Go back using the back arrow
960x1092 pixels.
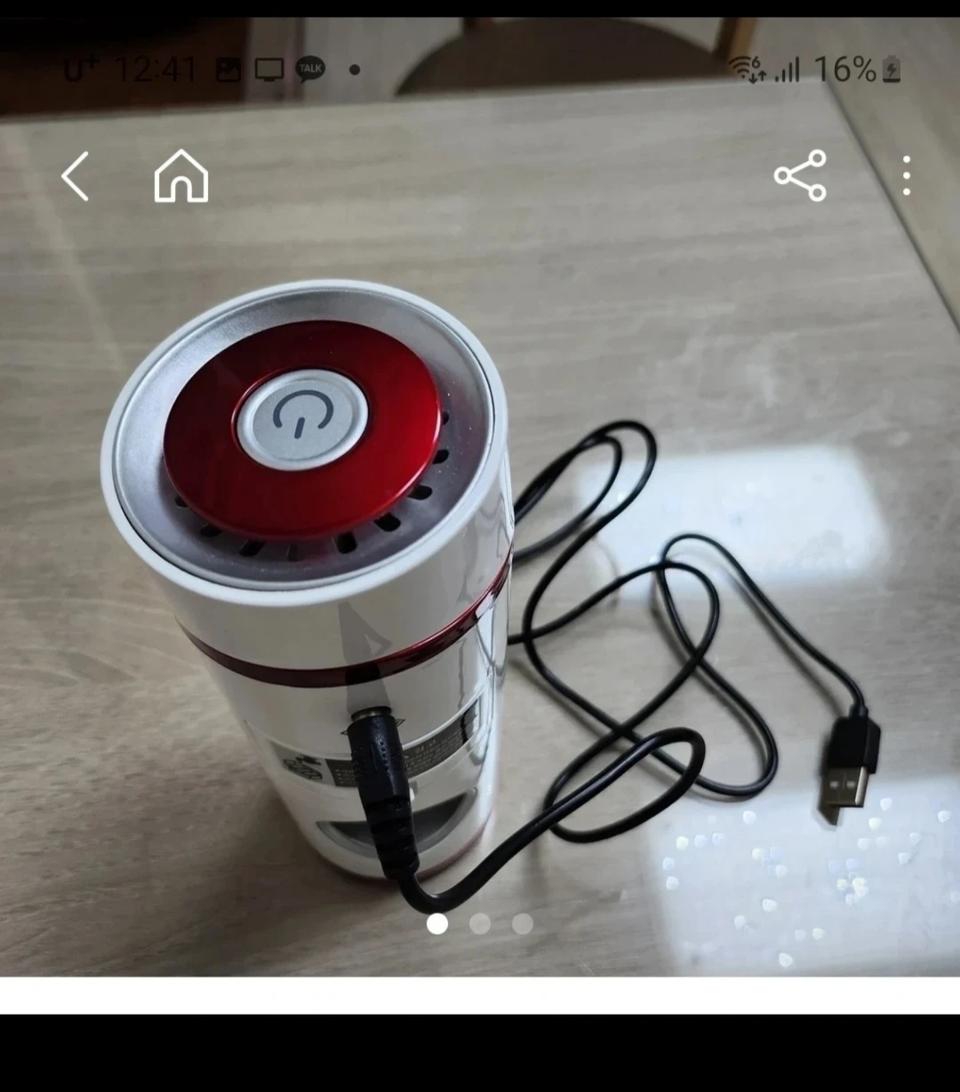click(75, 176)
